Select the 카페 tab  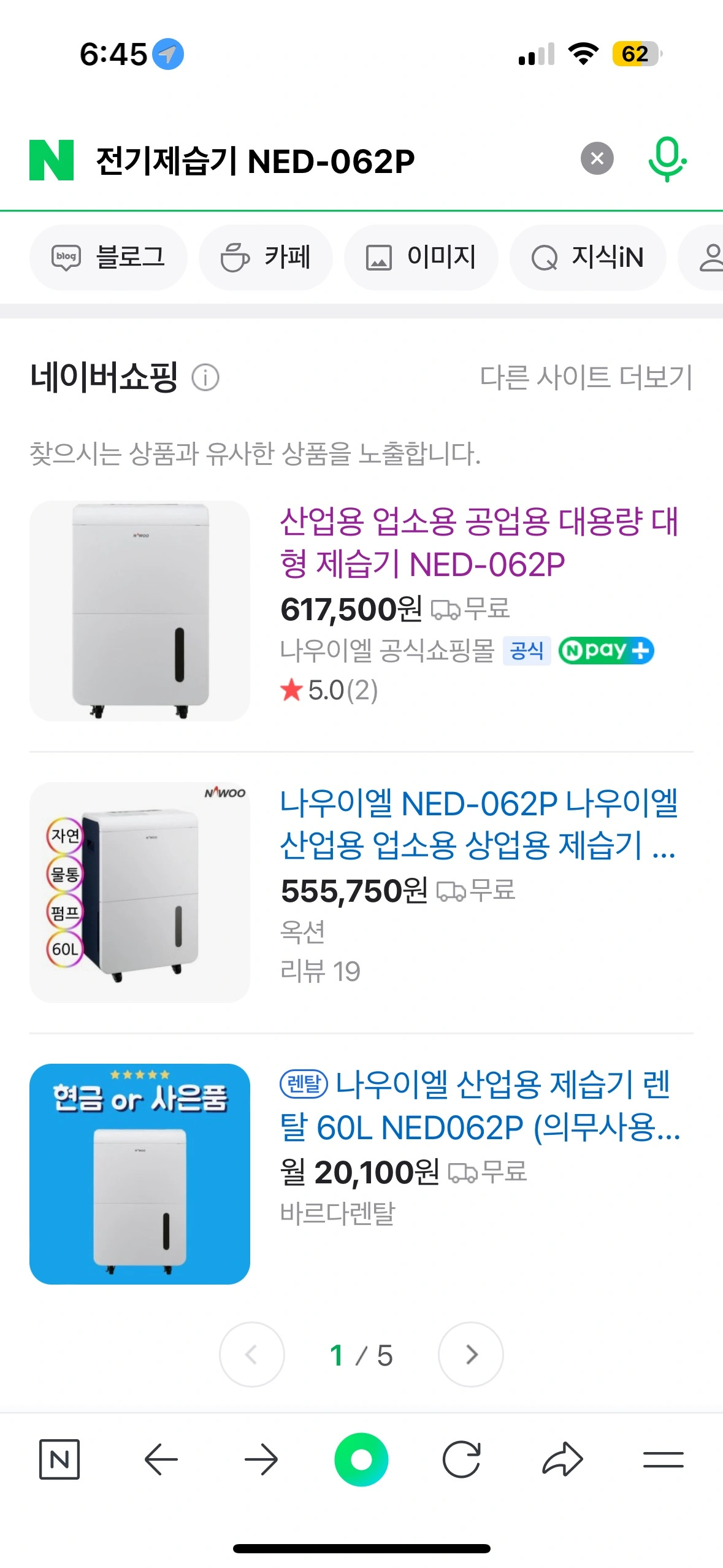tap(266, 257)
